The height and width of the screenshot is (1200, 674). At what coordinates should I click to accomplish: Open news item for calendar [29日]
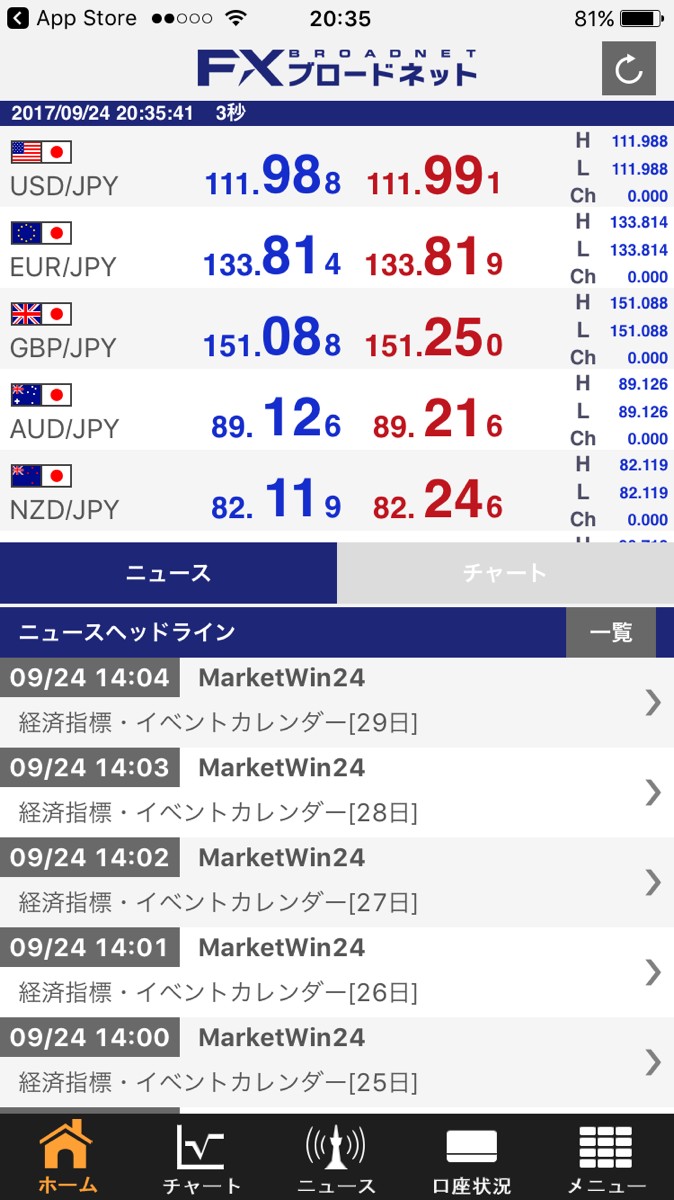pyautogui.click(x=336, y=702)
